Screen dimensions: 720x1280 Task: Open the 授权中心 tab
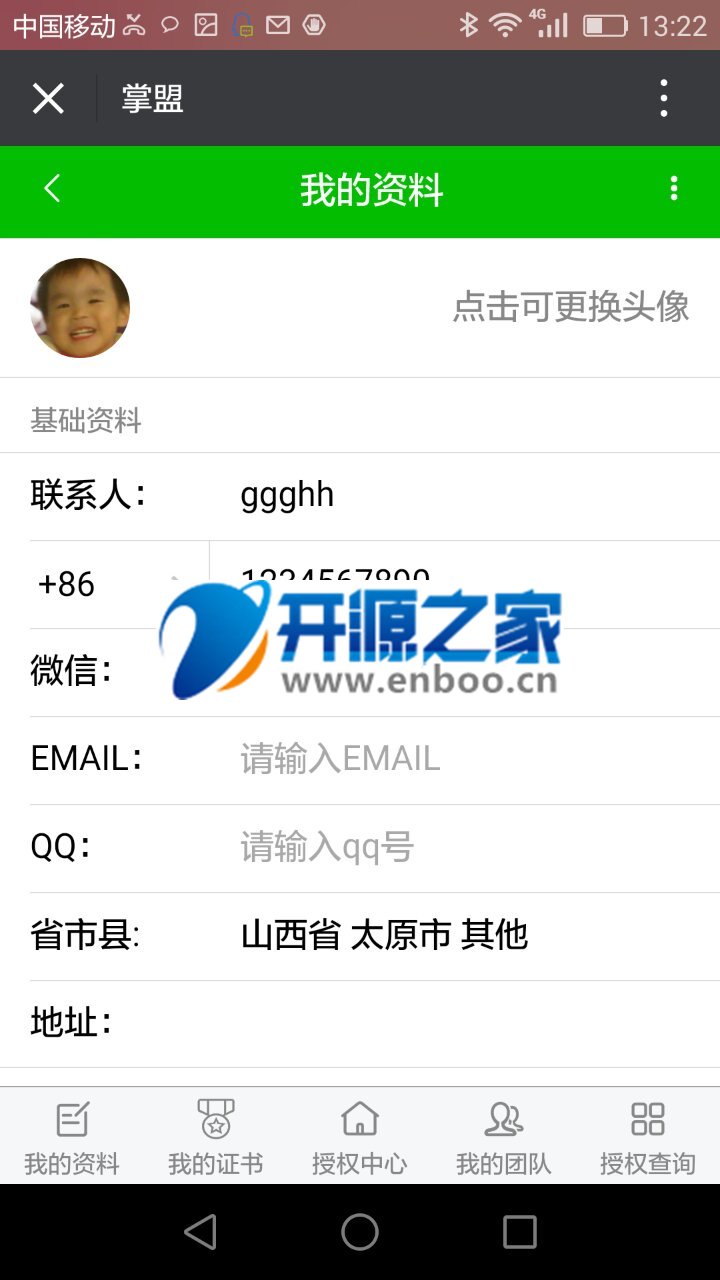[x=359, y=1137]
